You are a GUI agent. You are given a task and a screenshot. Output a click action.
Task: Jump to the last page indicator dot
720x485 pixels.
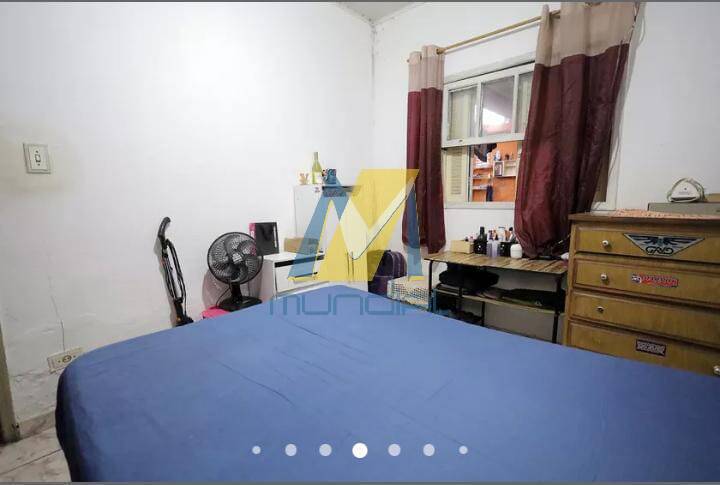463,450
